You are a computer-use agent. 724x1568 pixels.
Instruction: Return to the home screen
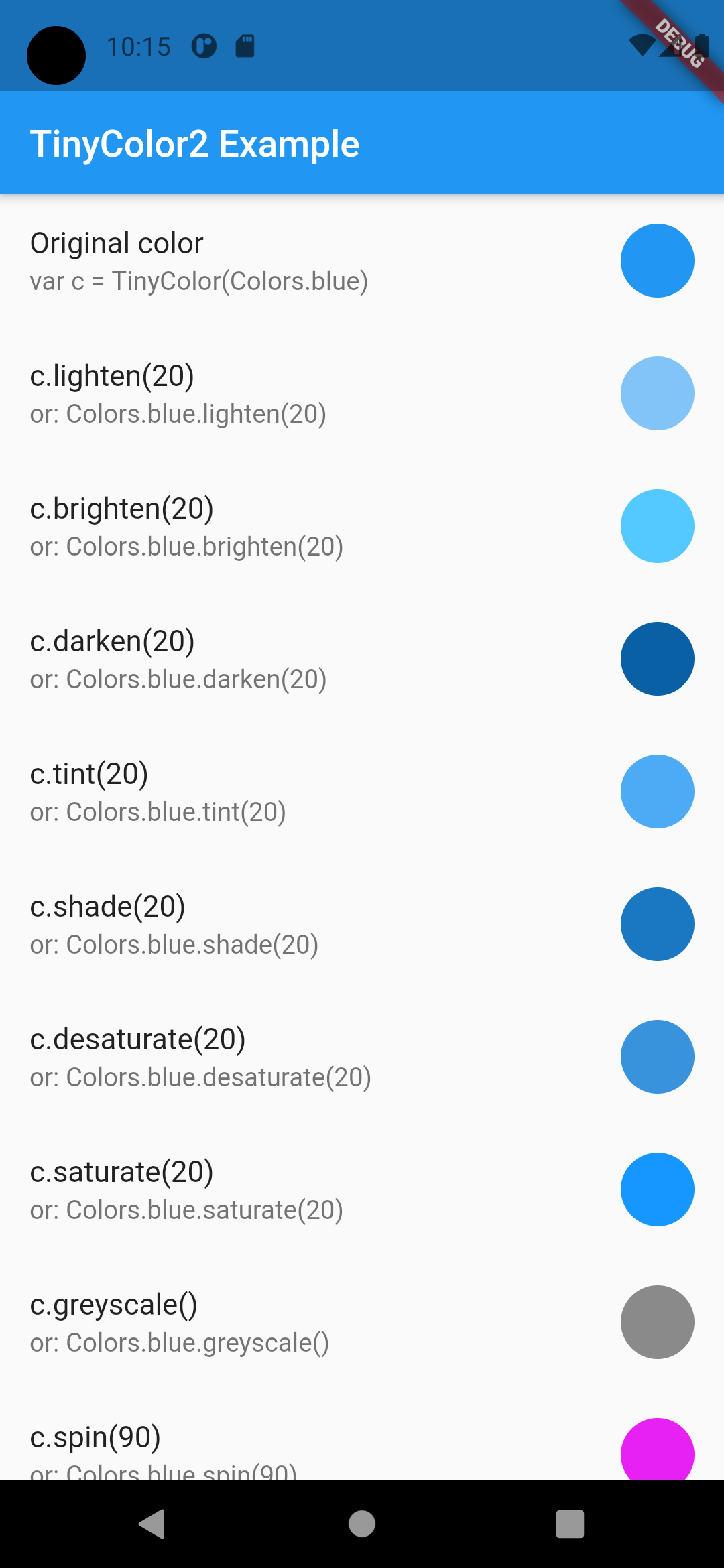coord(362,1524)
